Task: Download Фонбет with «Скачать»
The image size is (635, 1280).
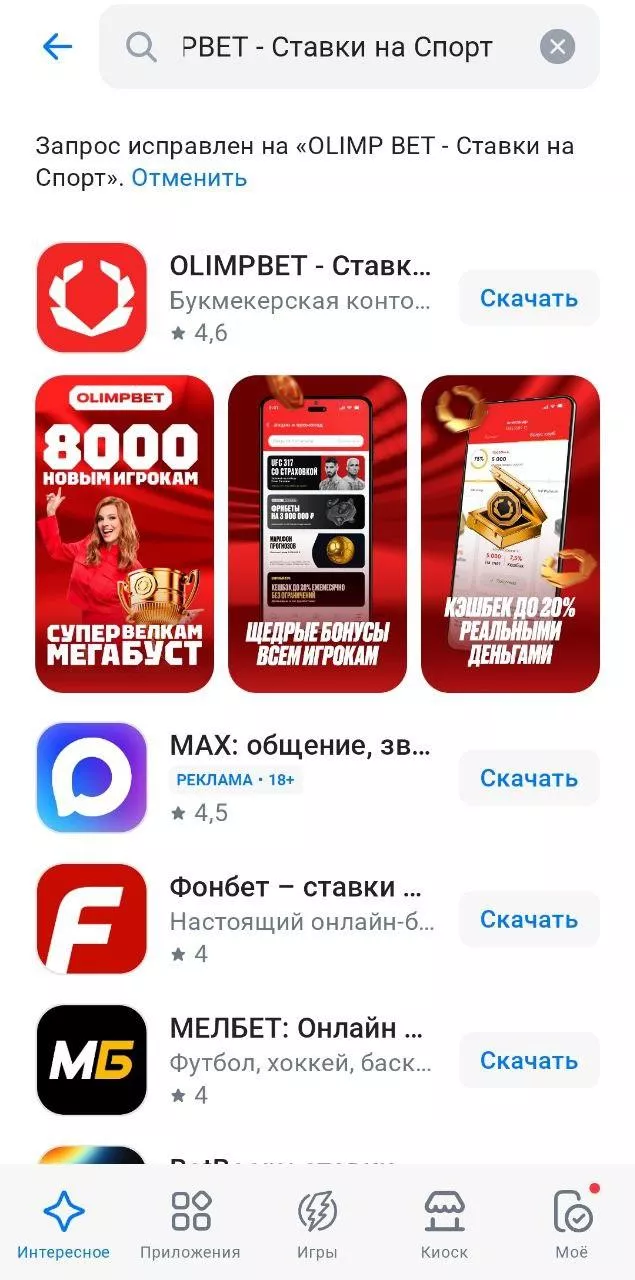Action: tap(528, 919)
